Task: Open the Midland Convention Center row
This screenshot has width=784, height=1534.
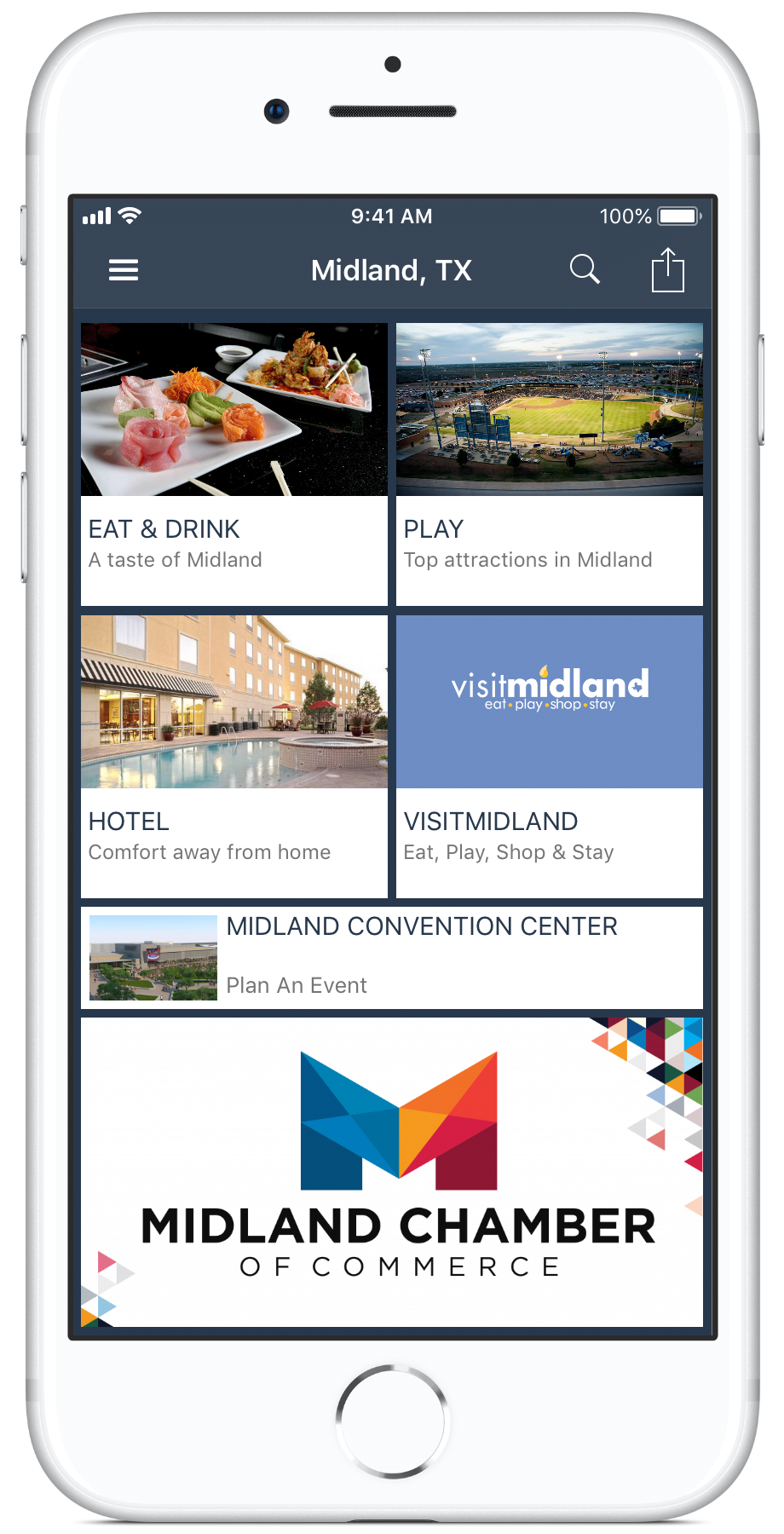Action: click(x=392, y=957)
